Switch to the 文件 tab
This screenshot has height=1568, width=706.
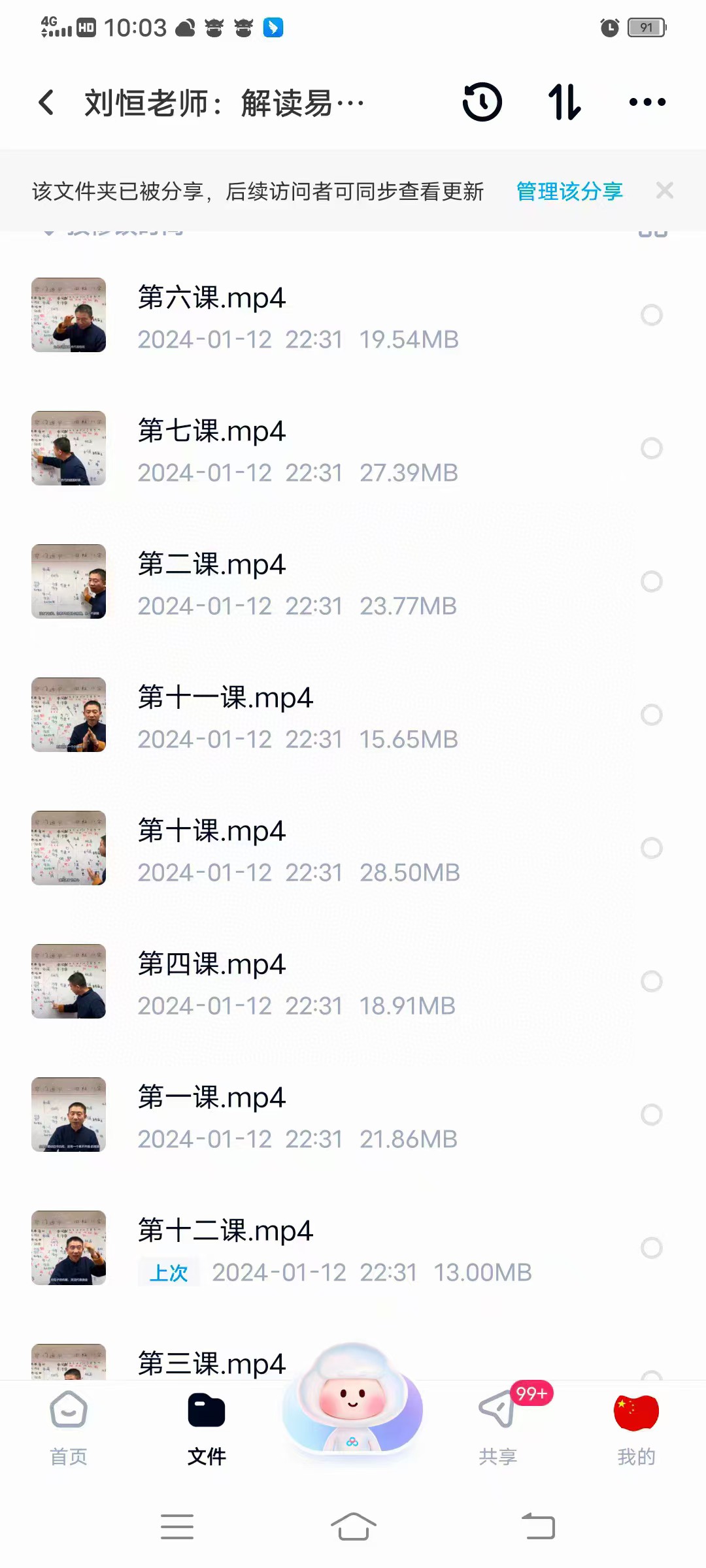[x=207, y=1426]
